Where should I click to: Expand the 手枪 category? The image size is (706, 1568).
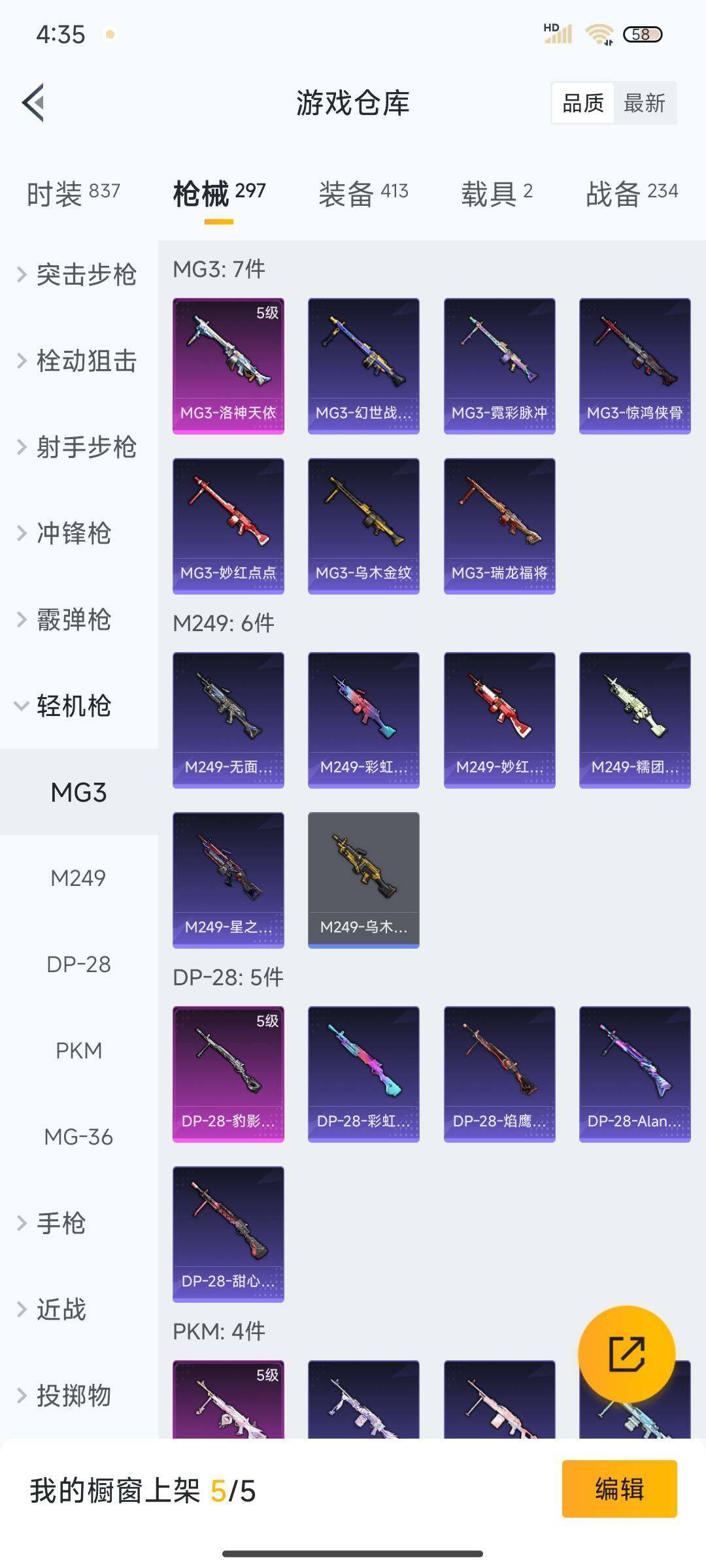point(62,1223)
